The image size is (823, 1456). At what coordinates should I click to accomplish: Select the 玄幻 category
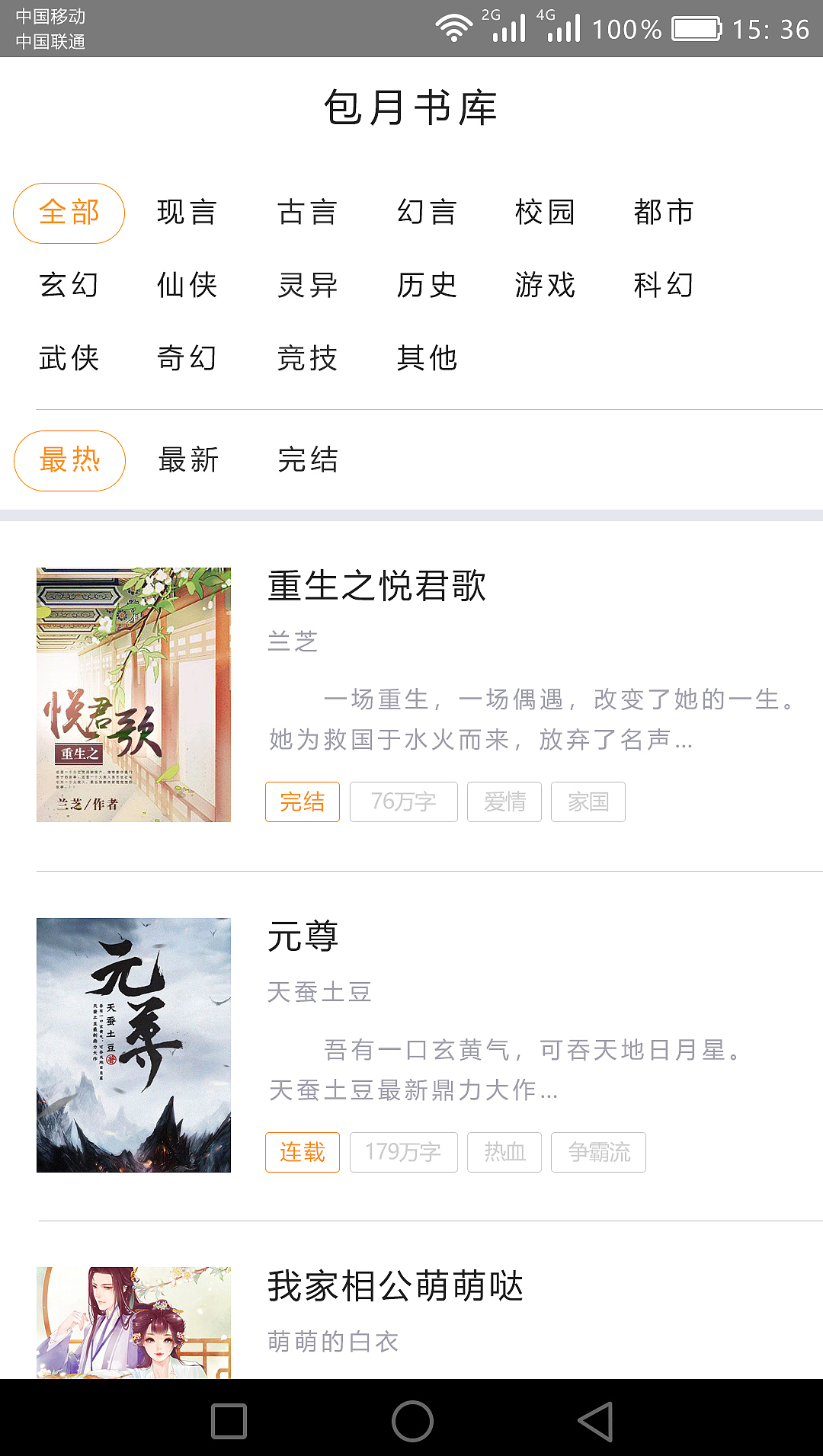point(68,286)
